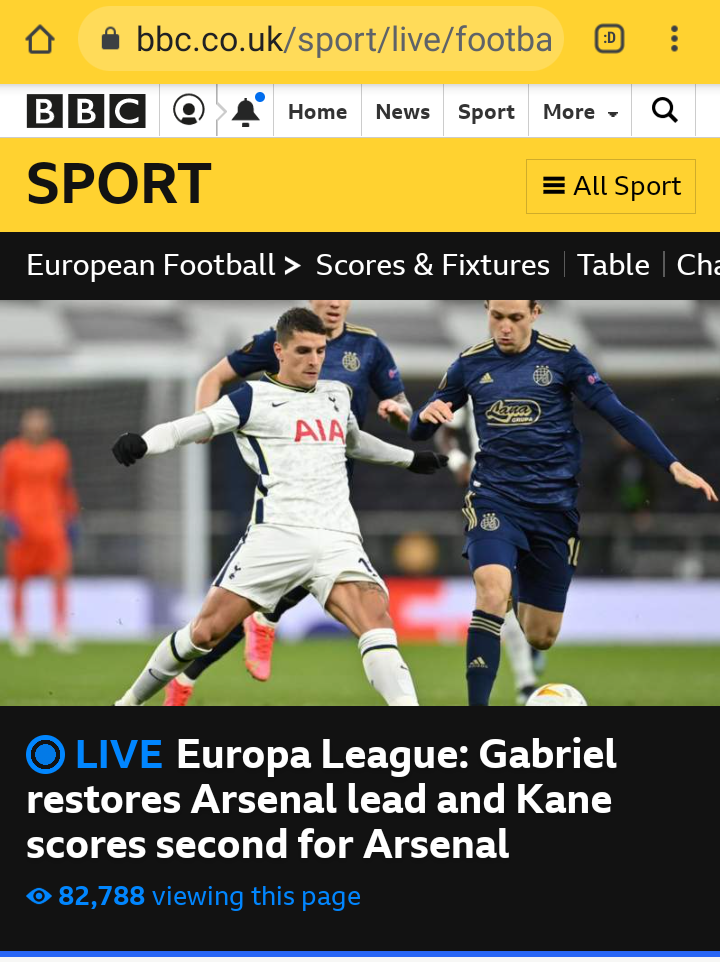This screenshot has width=720, height=962.
Task: Go to the browser home page
Action: coord(40,40)
